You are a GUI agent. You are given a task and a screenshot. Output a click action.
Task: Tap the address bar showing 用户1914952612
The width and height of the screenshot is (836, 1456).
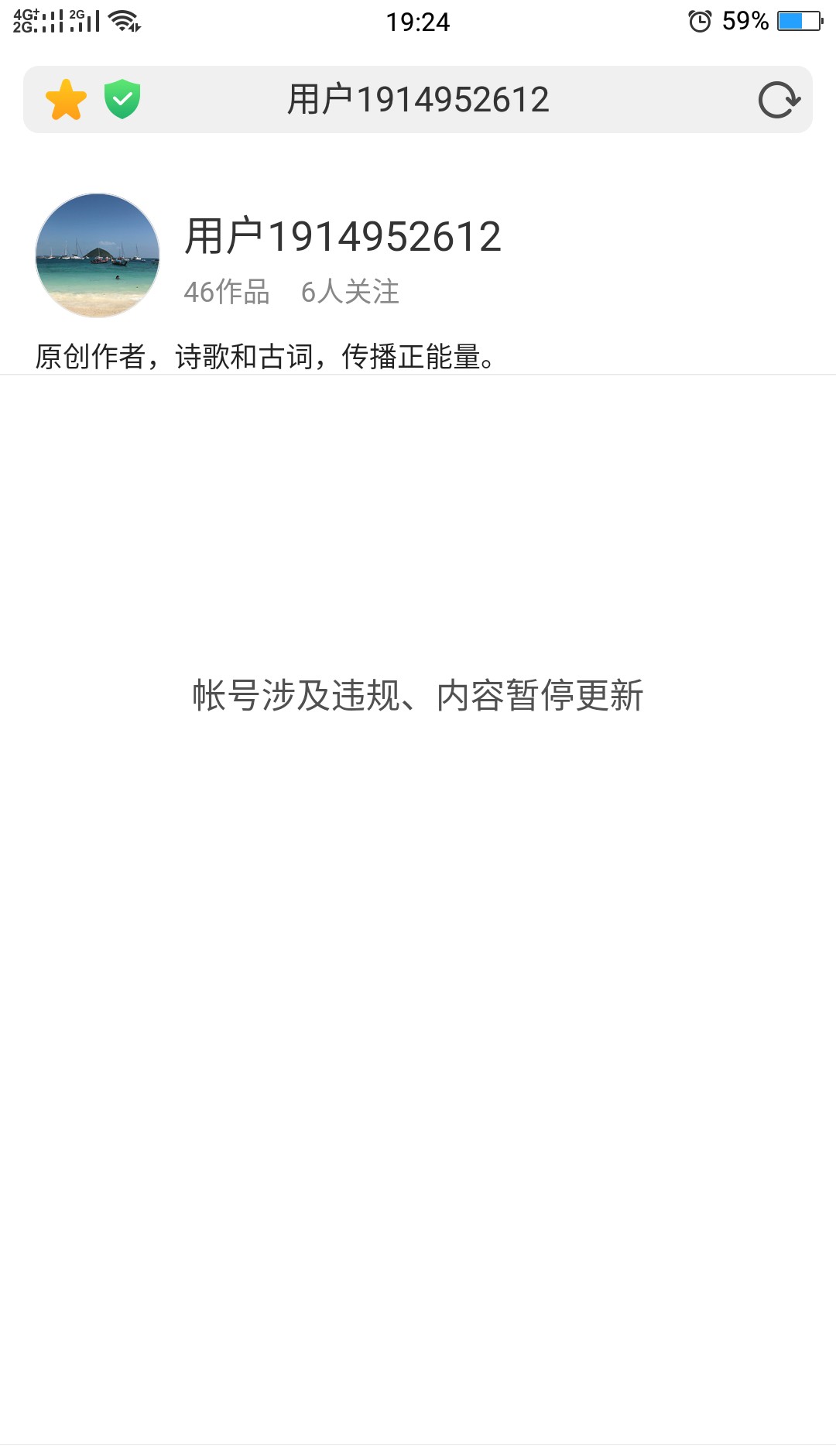point(418,99)
